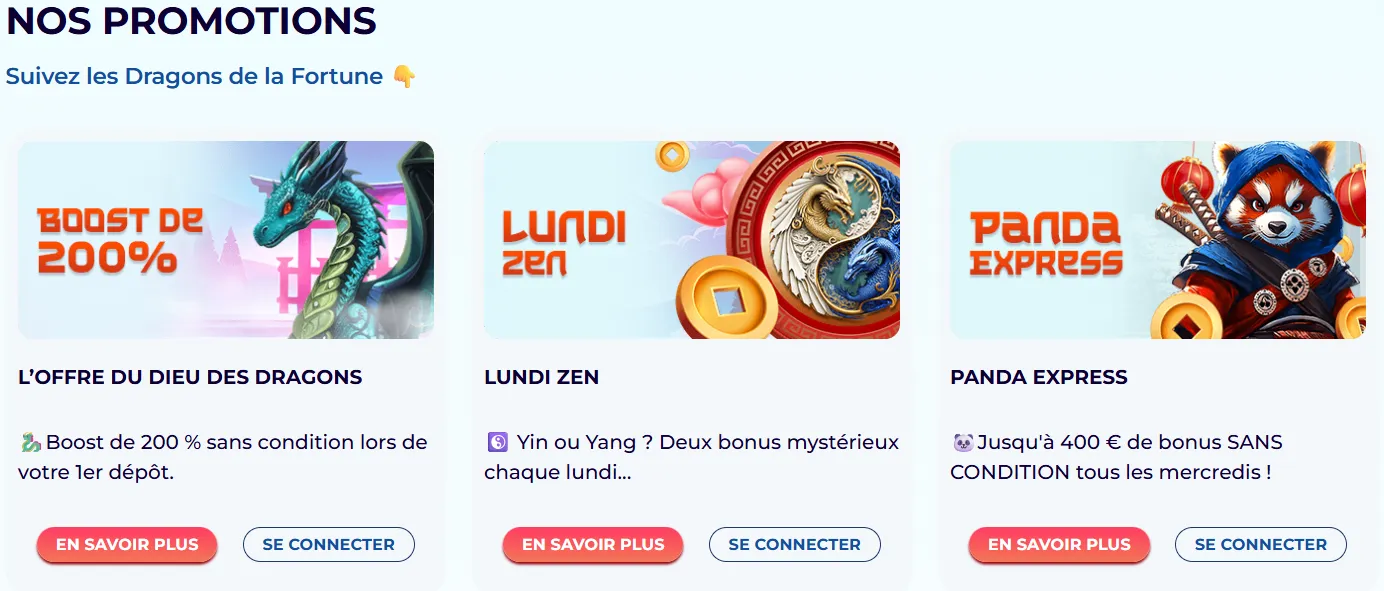Tap En savoir plus for L'offre du Dieu des Dragons
Viewport: 1384px width, 591px height.
pos(127,545)
